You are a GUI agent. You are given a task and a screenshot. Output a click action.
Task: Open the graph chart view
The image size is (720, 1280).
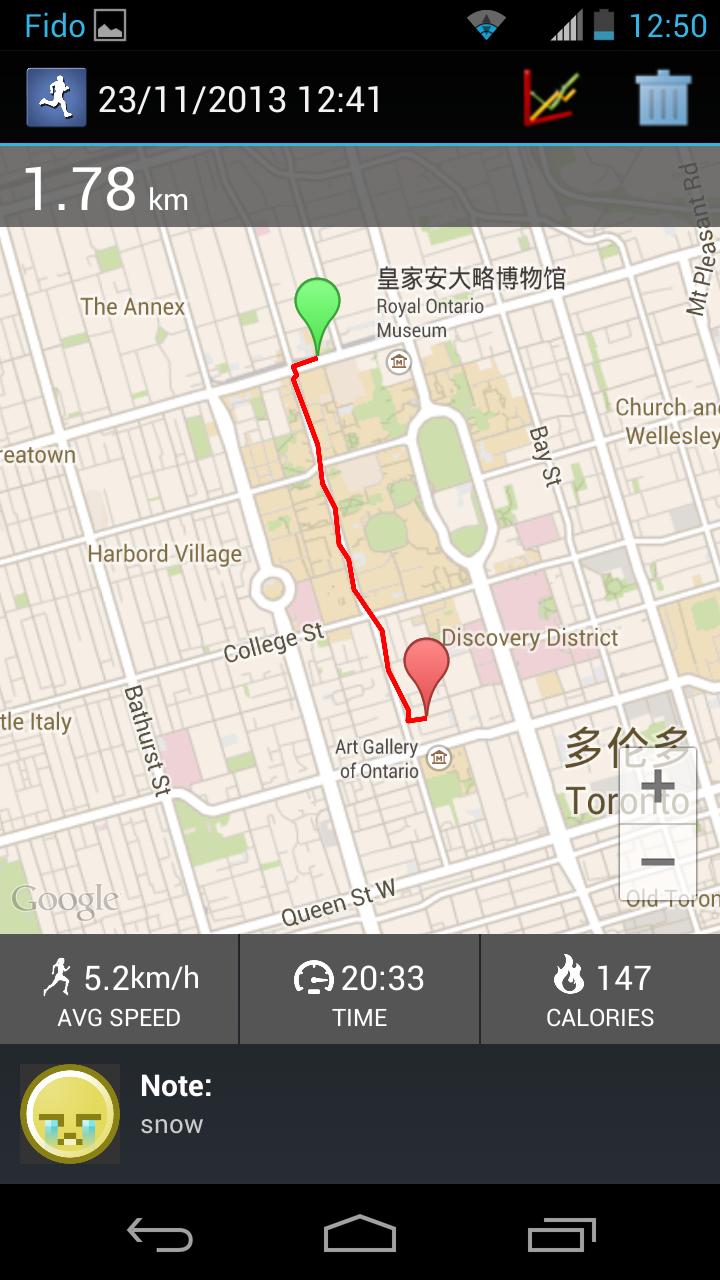point(550,98)
